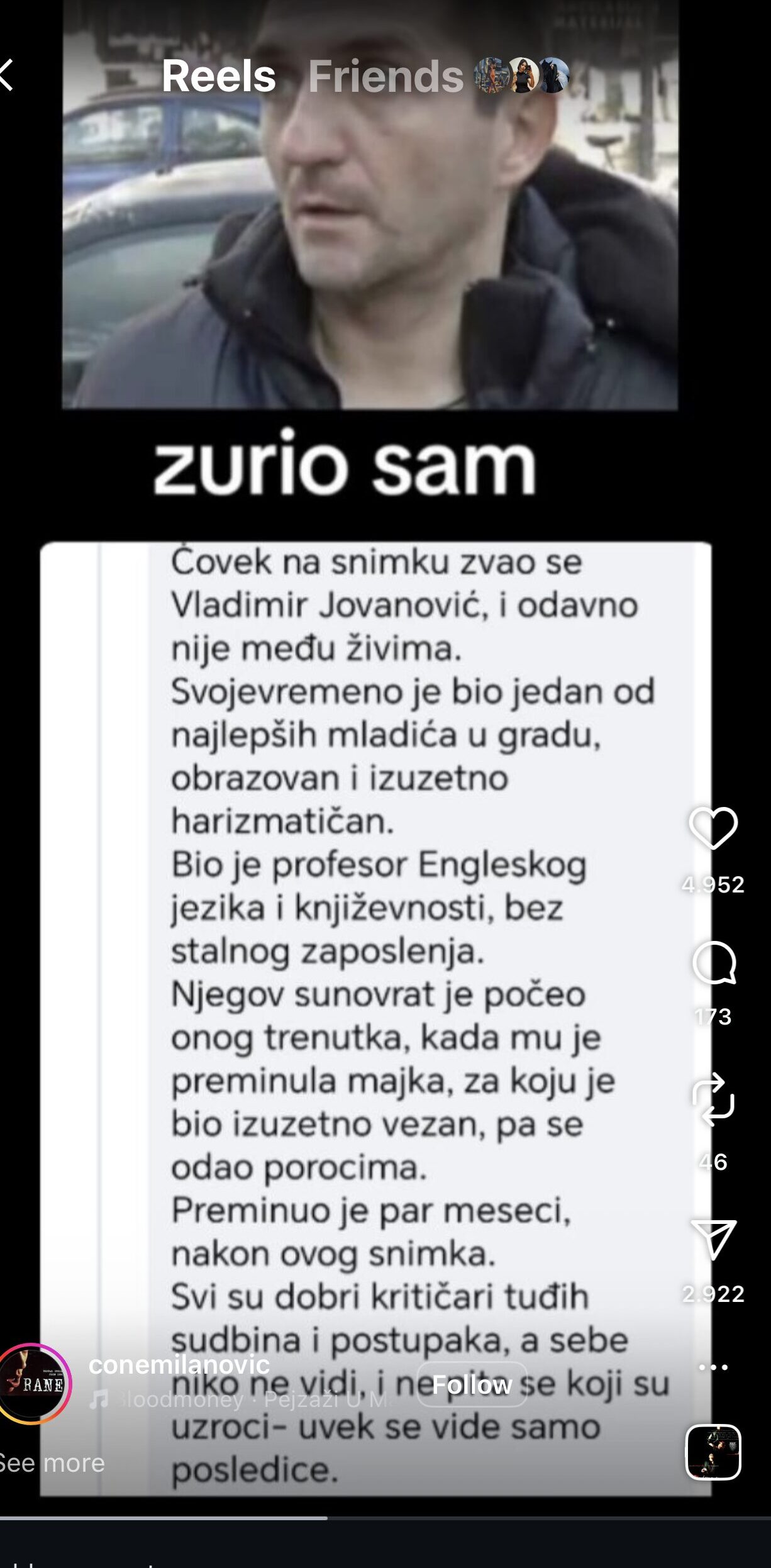Follow conemilanovic
This screenshot has height=1568, width=771.
click(472, 1384)
